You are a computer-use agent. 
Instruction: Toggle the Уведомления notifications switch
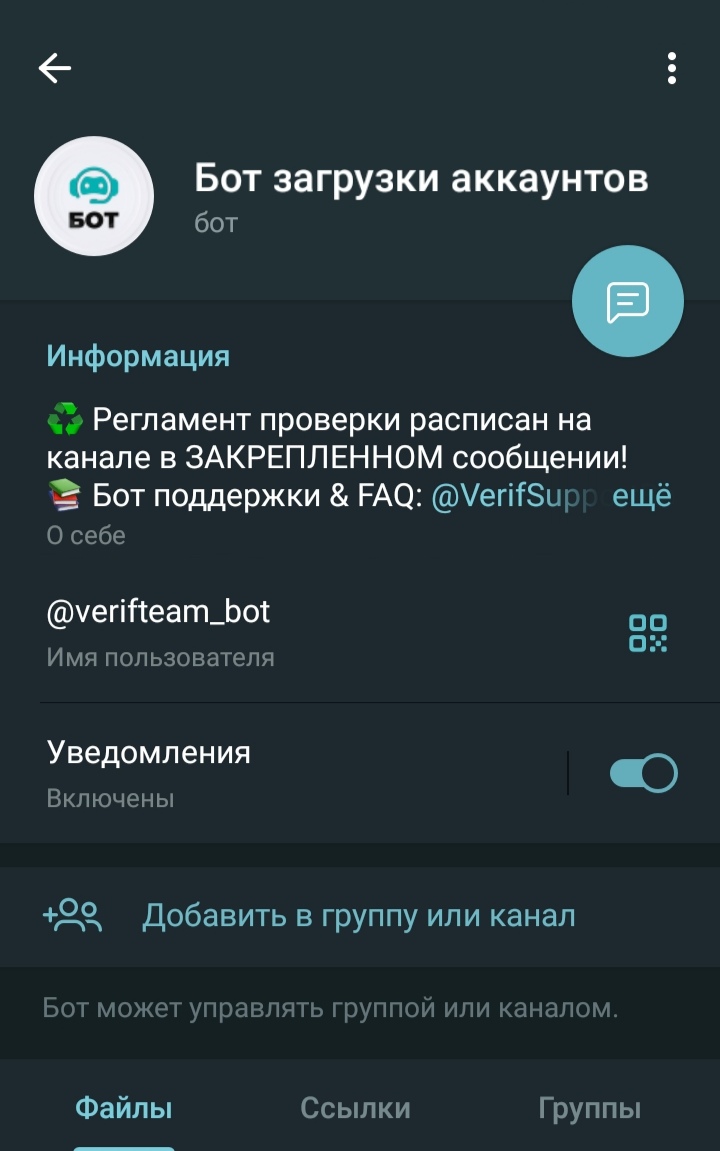(643, 773)
